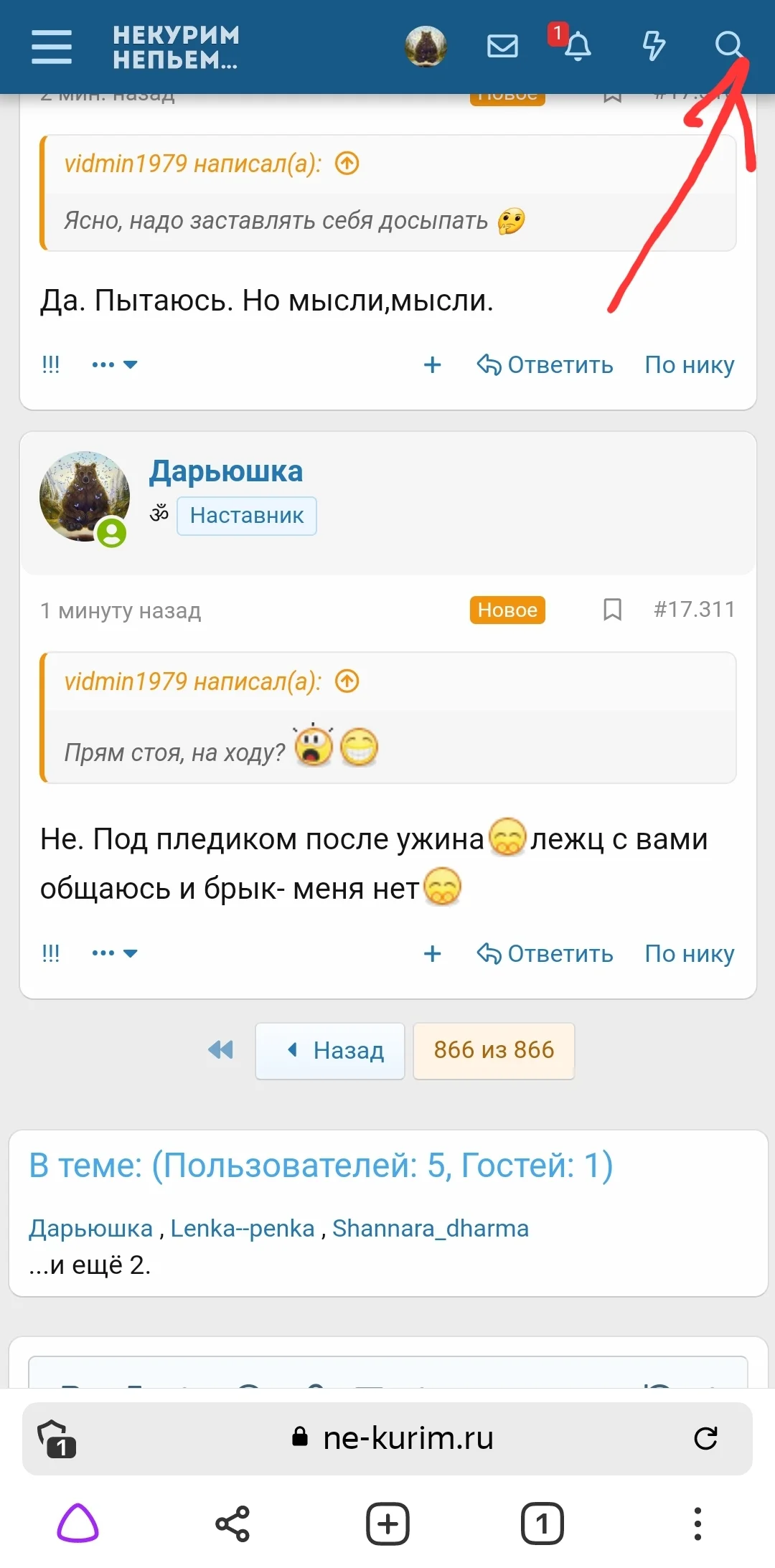Viewport: 775px width, 1568px height.
Task: Open the hamburger menu
Action: tap(51, 46)
